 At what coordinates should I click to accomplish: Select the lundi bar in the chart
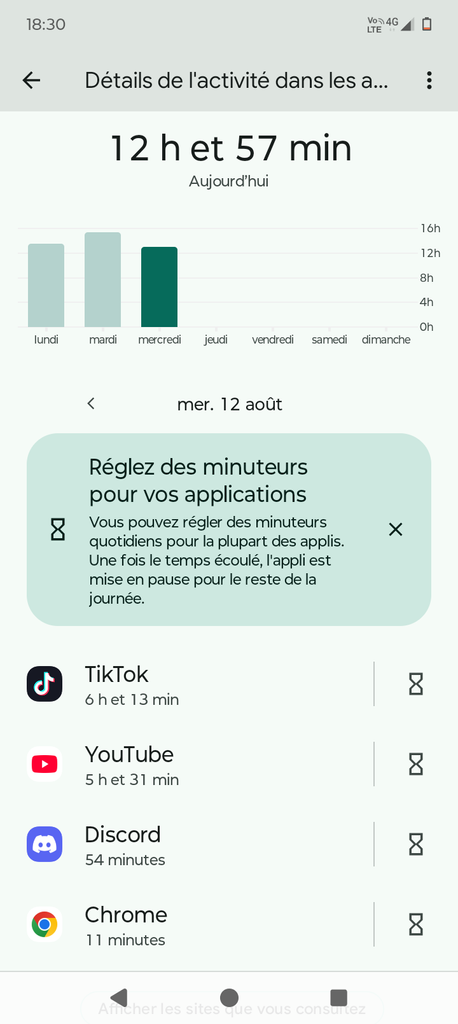pyautogui.click(x=46, y=285)
